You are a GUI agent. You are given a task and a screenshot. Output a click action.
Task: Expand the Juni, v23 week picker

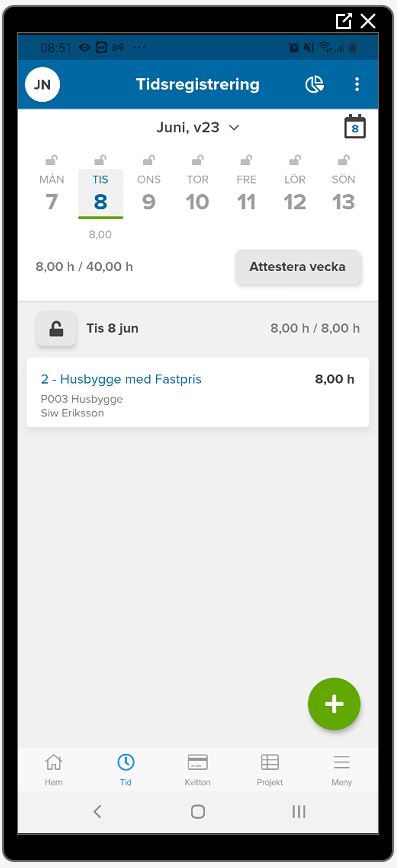198,127
